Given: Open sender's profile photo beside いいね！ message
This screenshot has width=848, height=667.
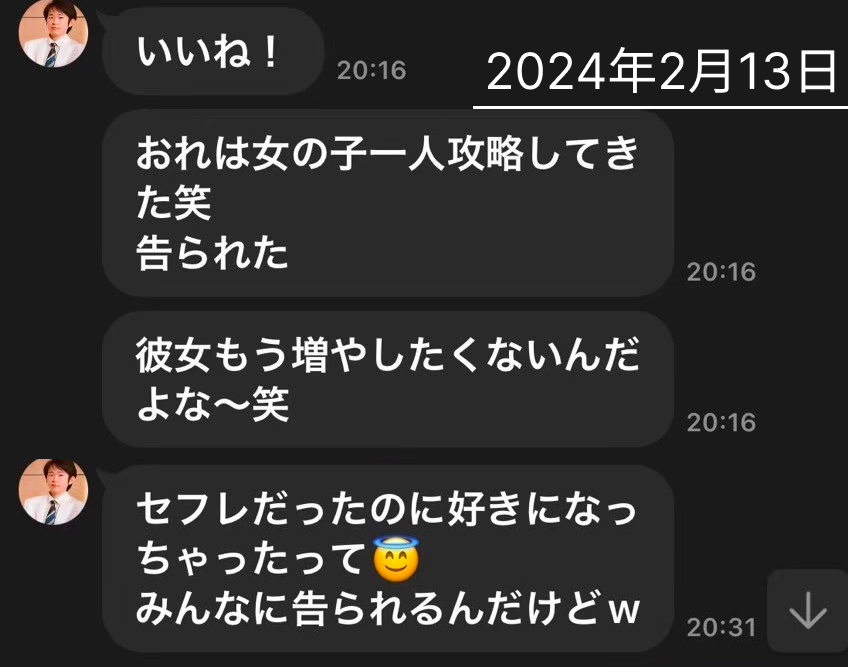Looking at the screenshot, I should 54,33.
